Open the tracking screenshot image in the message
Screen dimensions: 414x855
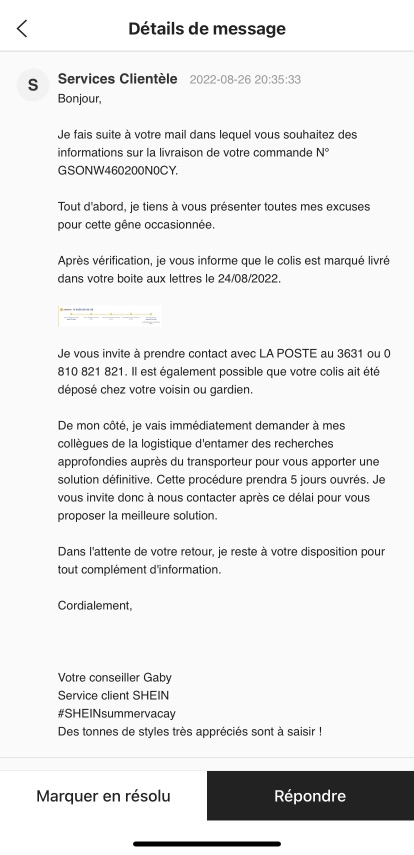point(110,316)
